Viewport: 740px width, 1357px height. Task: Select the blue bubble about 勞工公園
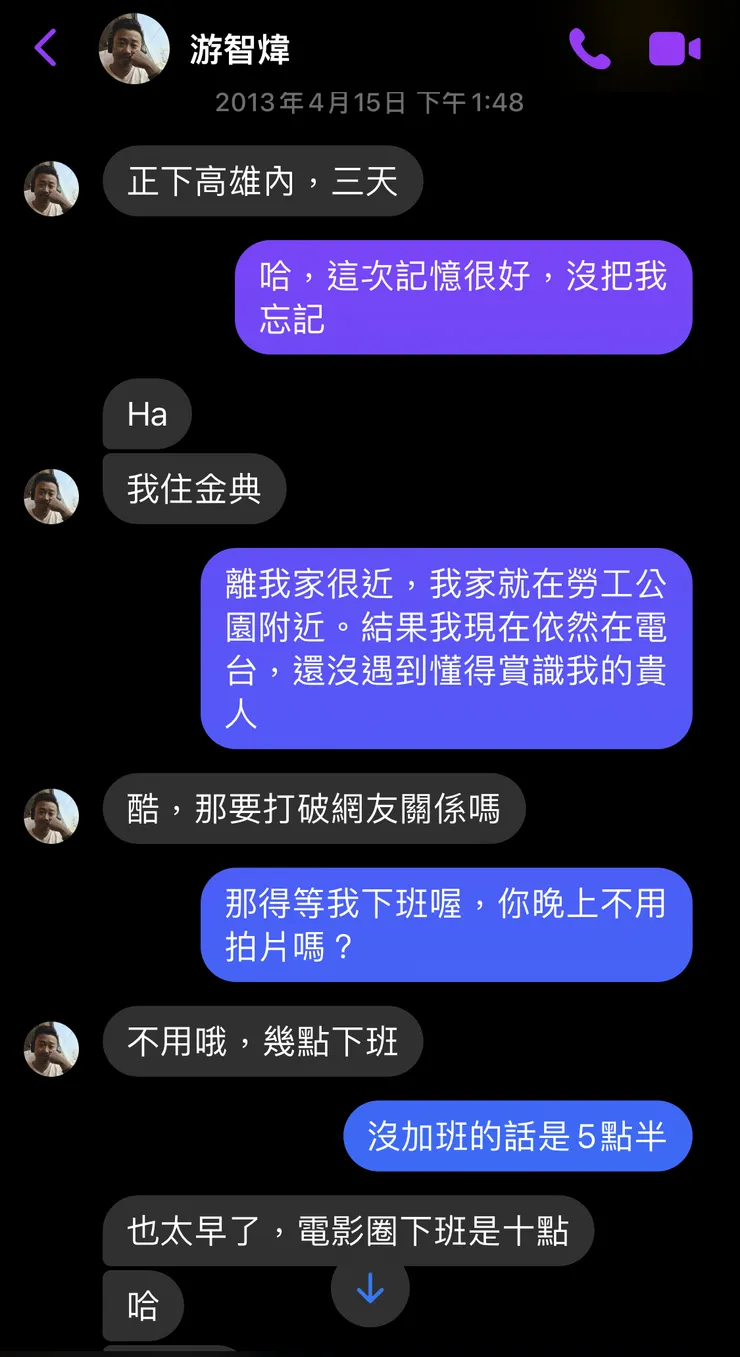[445, 650]
